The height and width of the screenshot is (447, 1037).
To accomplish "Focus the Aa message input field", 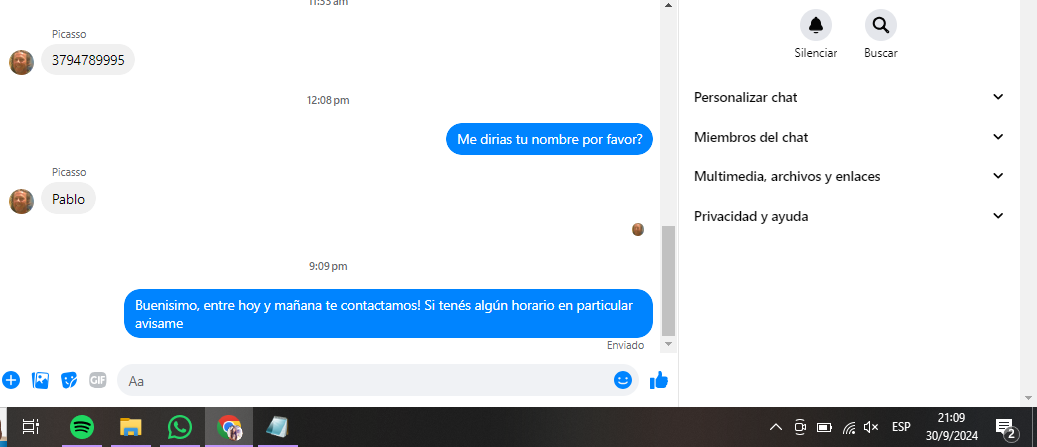I will (x=365, y=380).
